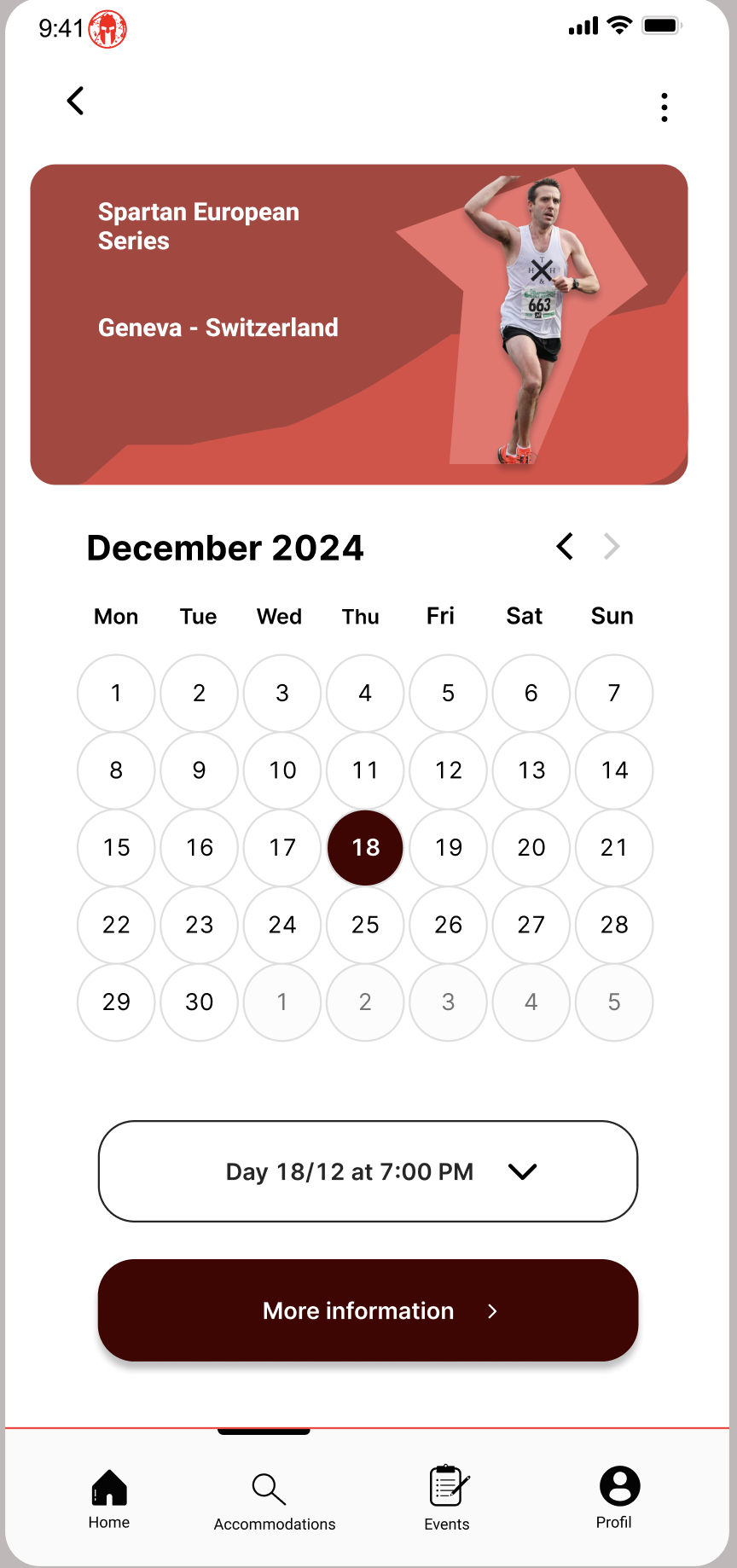This screenshot has width=737, height=1568.
Task: Select December 25 on the calendar
Action: click(365, 925)
